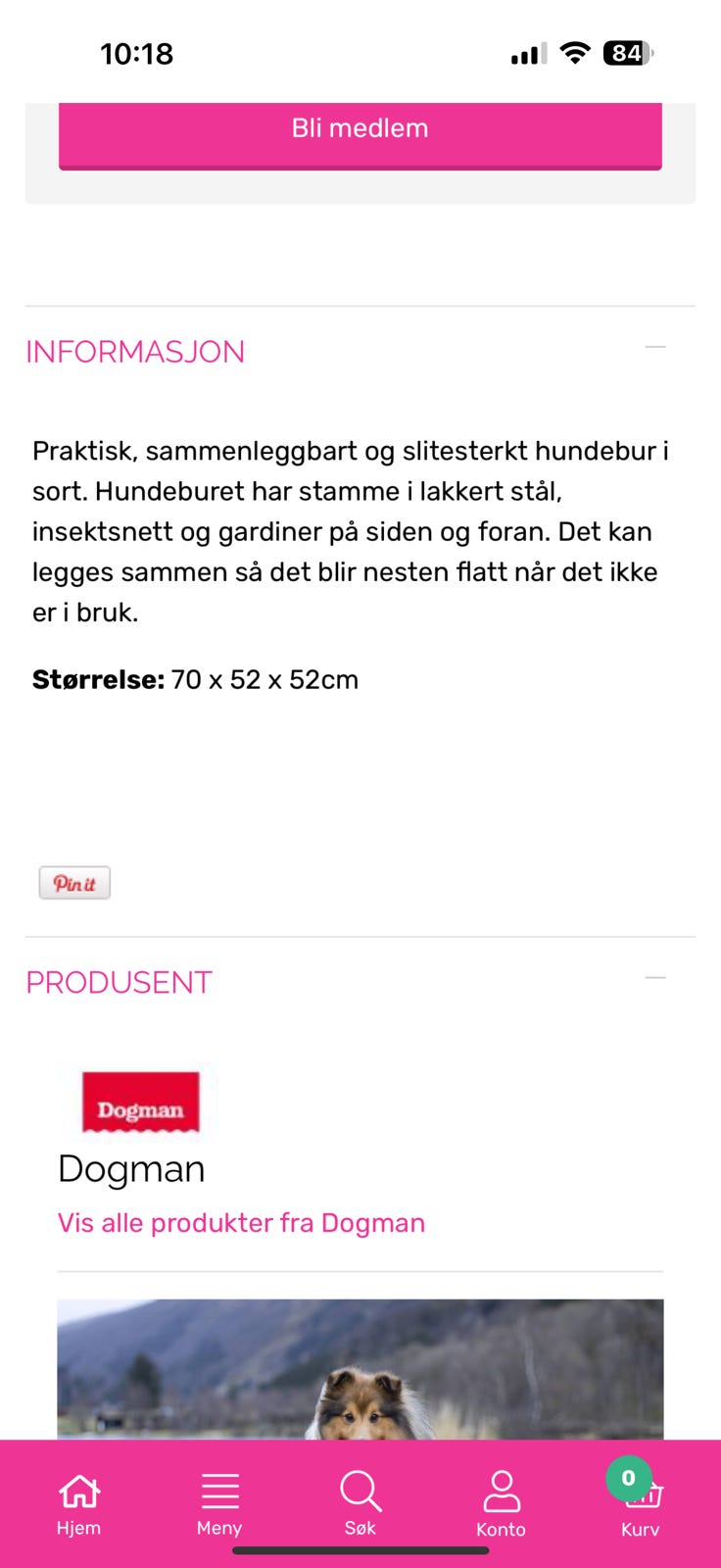Select the Meny tab label
This screenshot has height=1568, width=721.
[219, 1528]
